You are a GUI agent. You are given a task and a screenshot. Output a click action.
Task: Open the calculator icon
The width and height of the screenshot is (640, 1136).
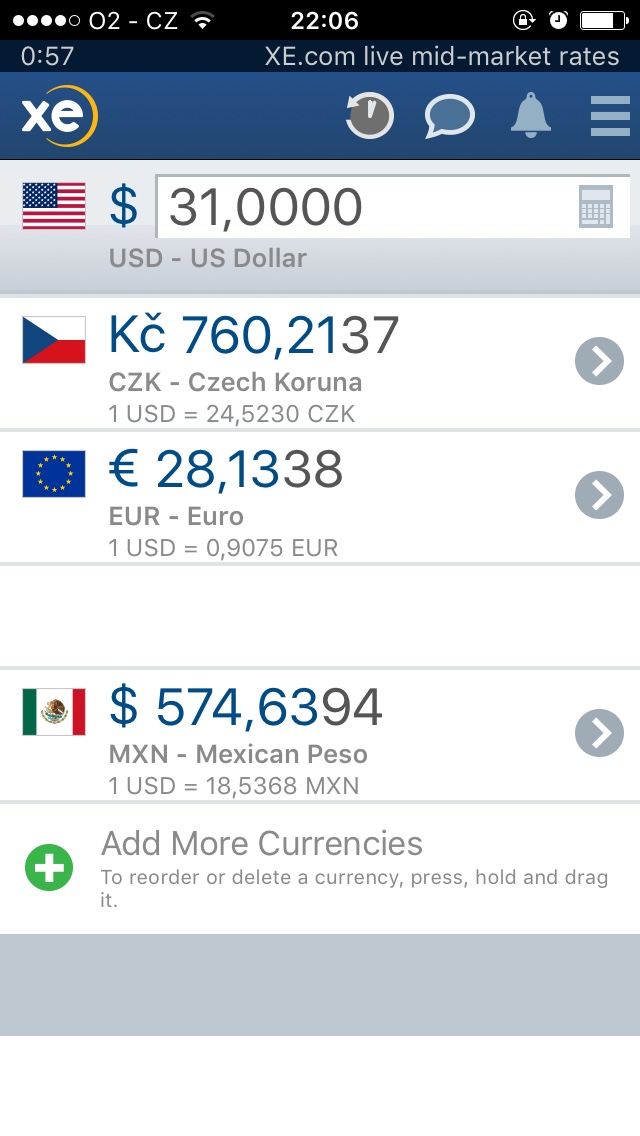(596, 206)
